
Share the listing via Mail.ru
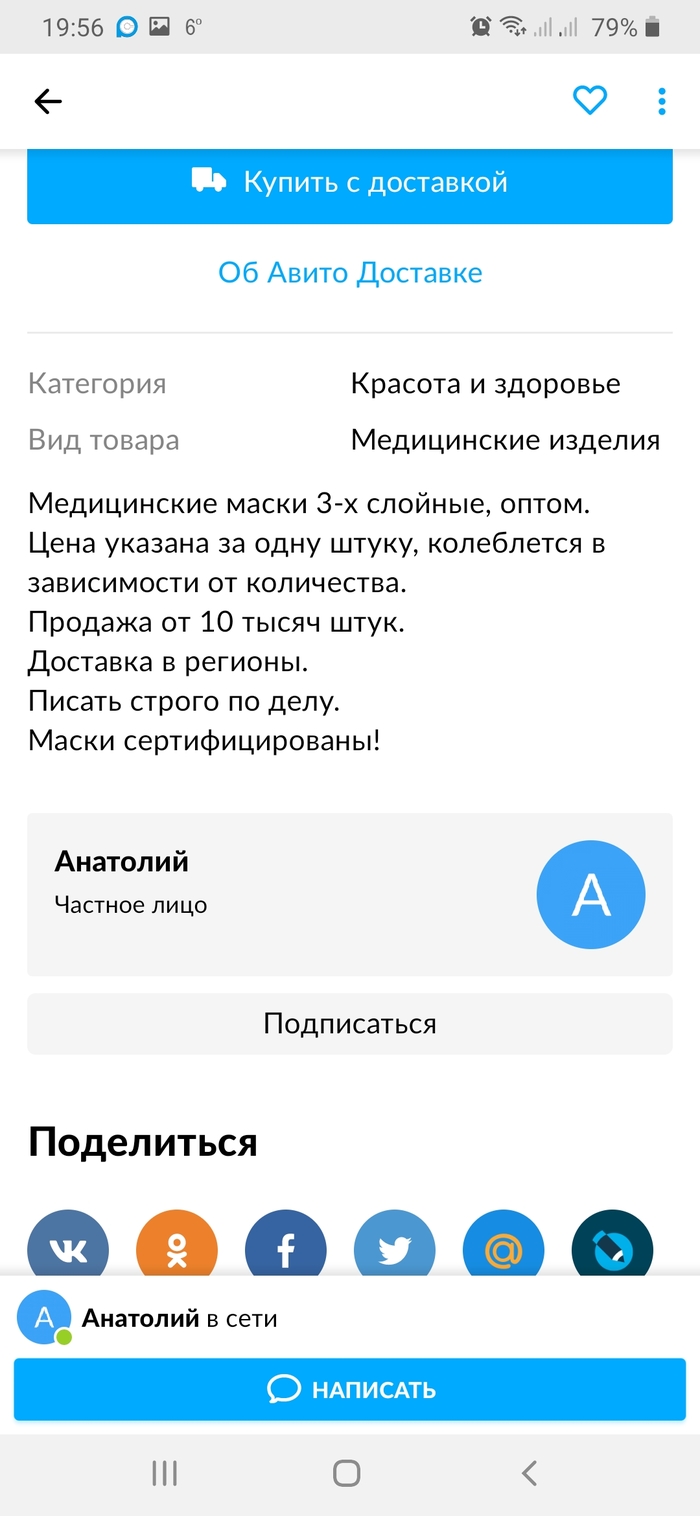point(504,1245)
